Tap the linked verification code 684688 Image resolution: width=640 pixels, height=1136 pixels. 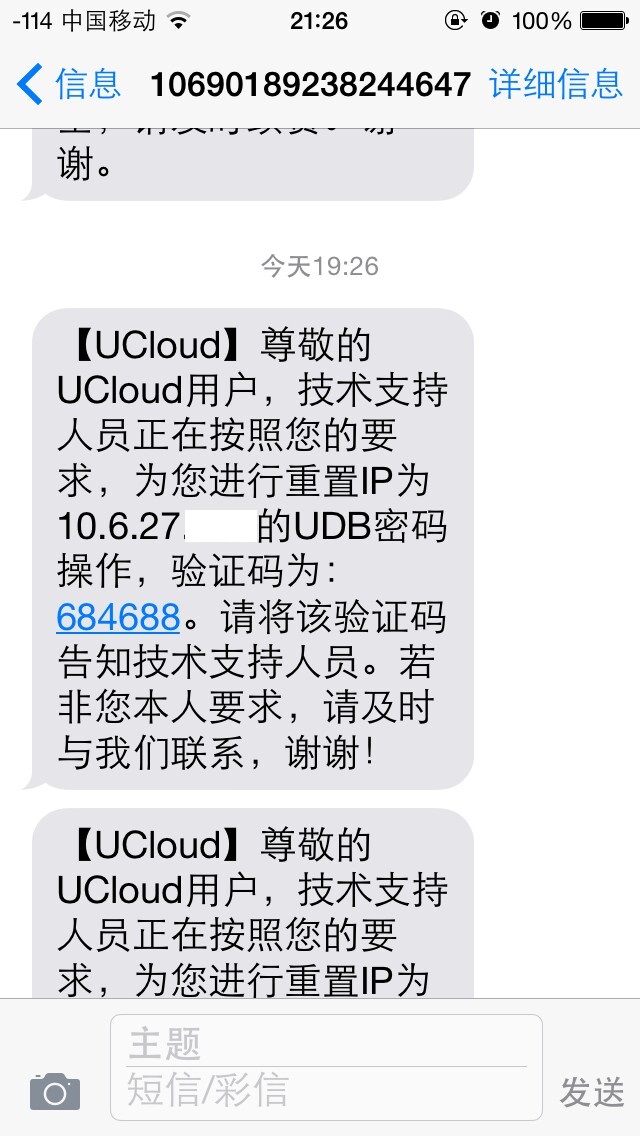click(117, 618)
